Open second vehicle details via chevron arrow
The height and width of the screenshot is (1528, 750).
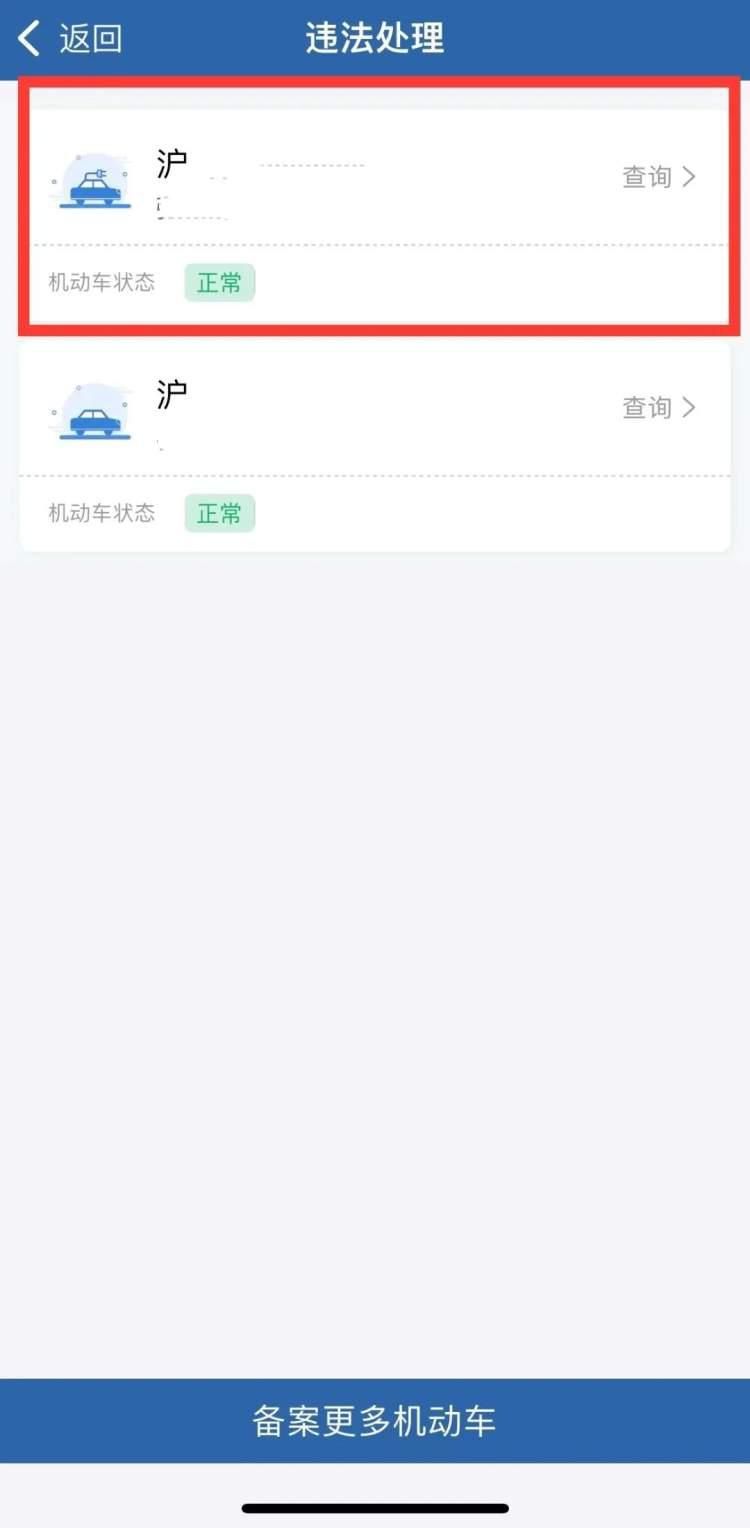pyautogui.click(x=688, y=407)
